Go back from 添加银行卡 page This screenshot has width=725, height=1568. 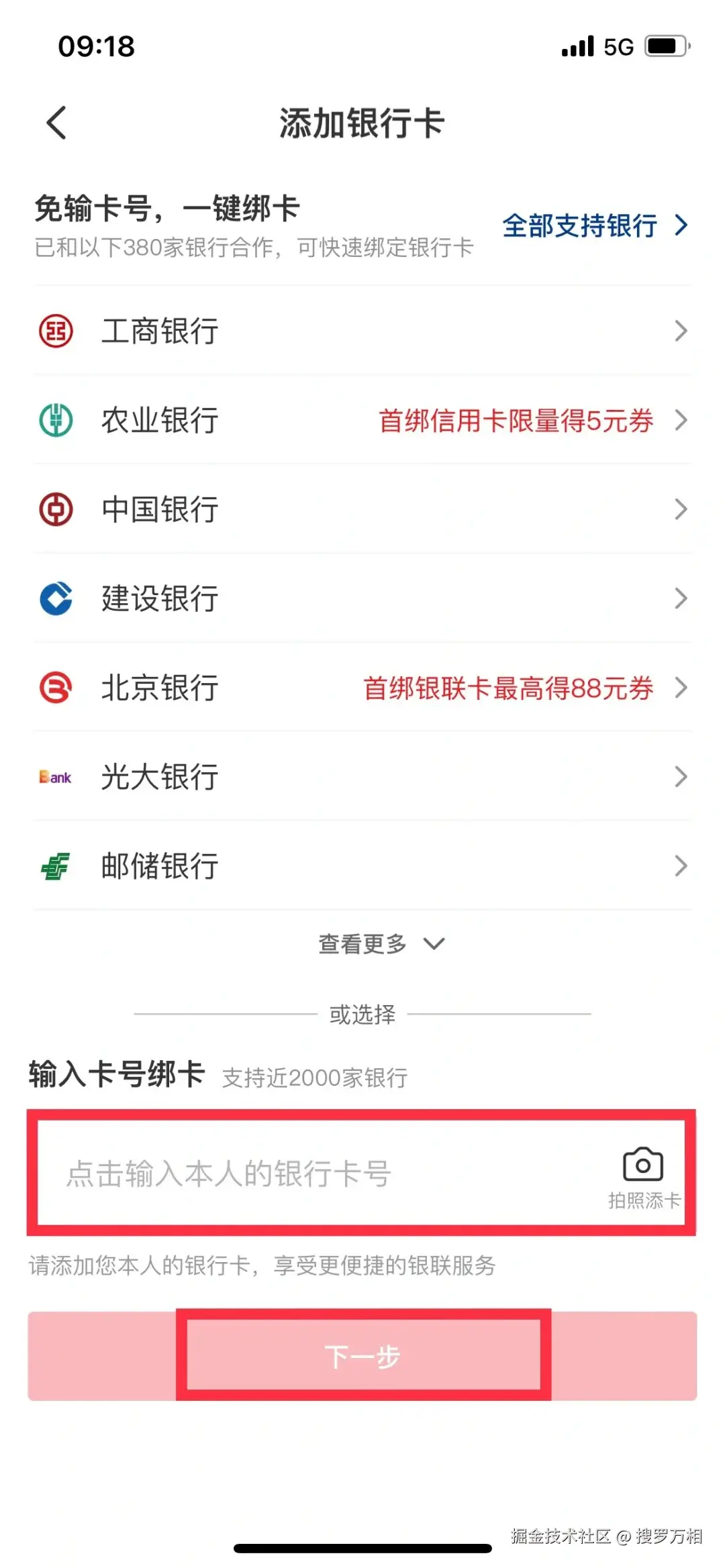tap(56, 123)
